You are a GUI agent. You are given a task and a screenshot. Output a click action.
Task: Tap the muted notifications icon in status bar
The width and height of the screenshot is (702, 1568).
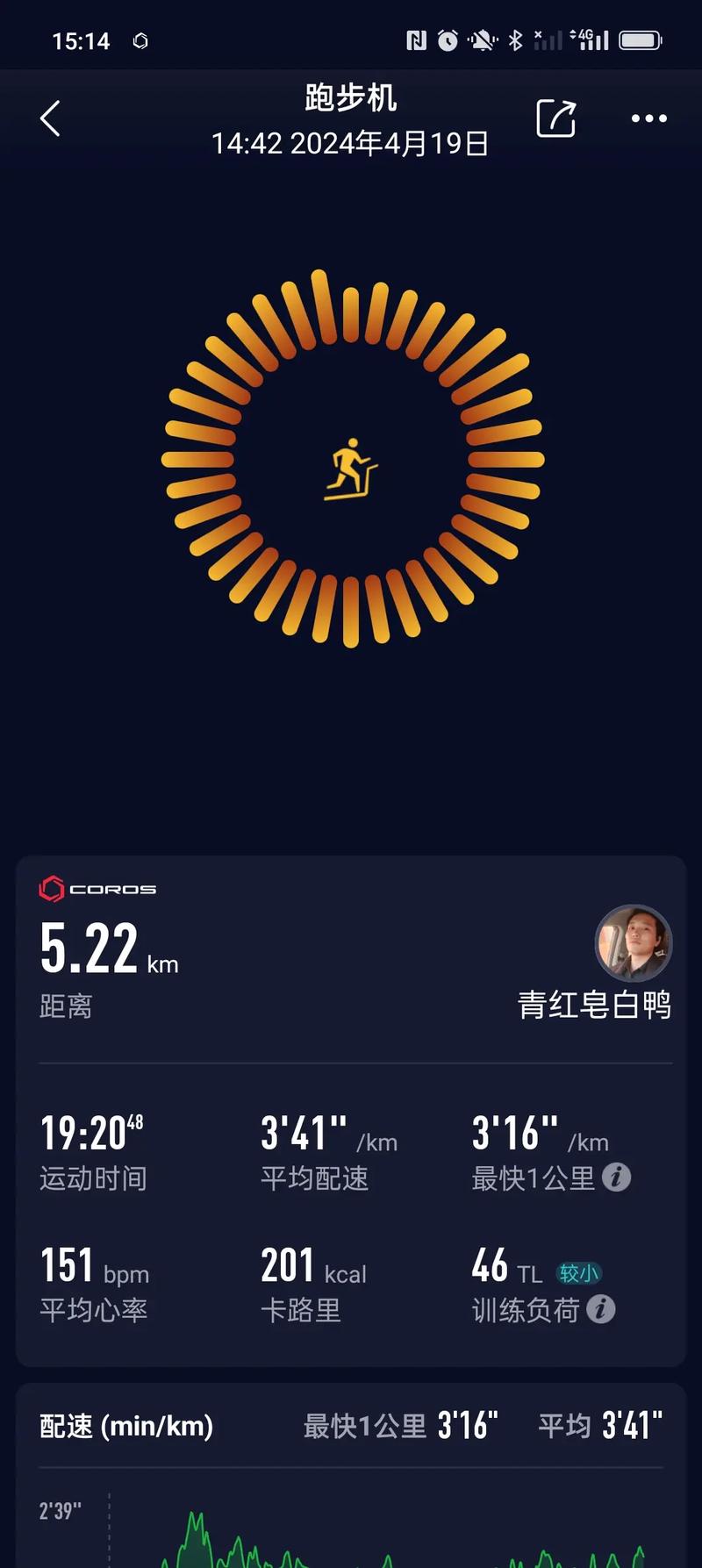[481, 39]
